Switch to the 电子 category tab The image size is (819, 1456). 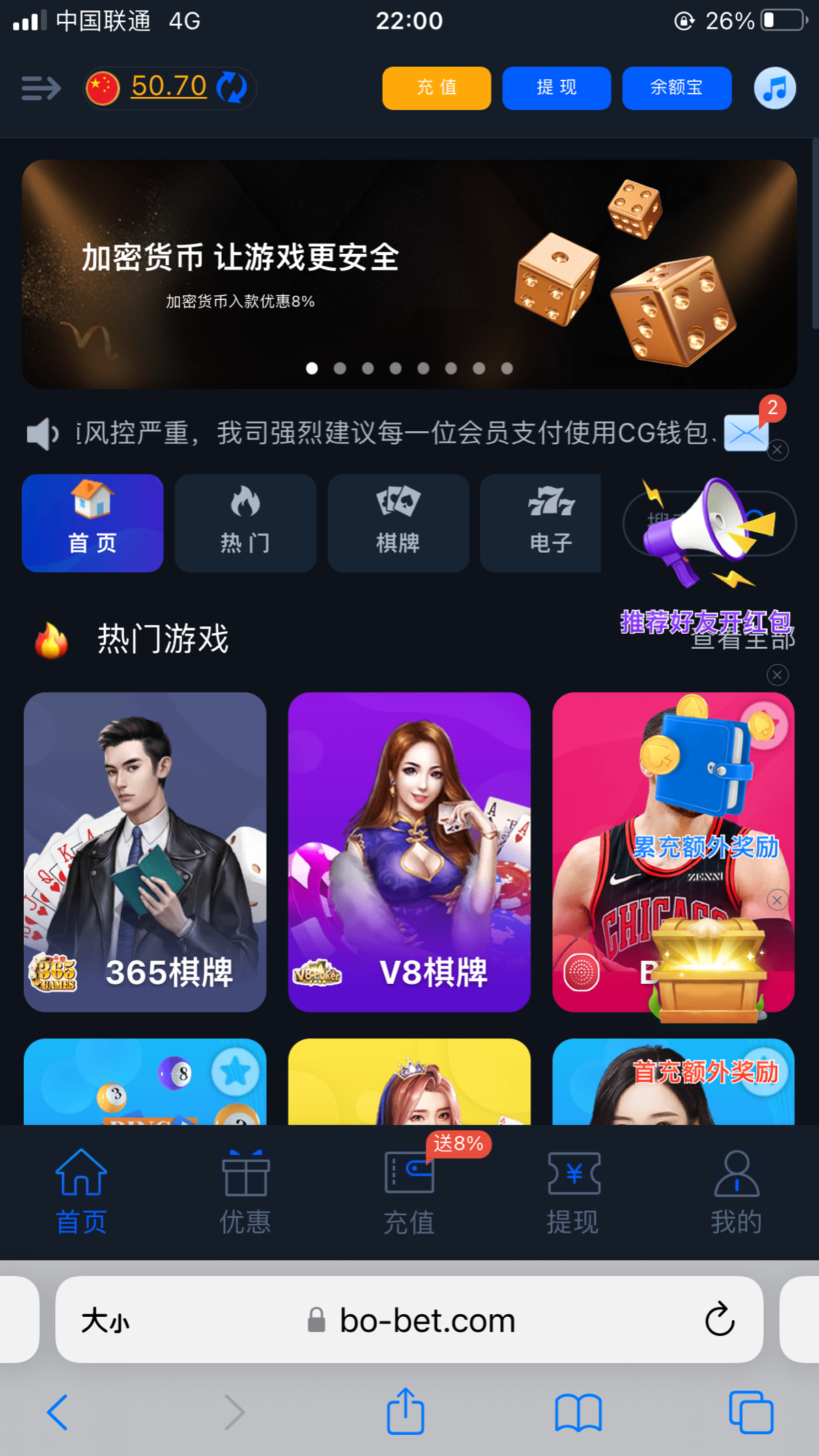click(541, 523)
